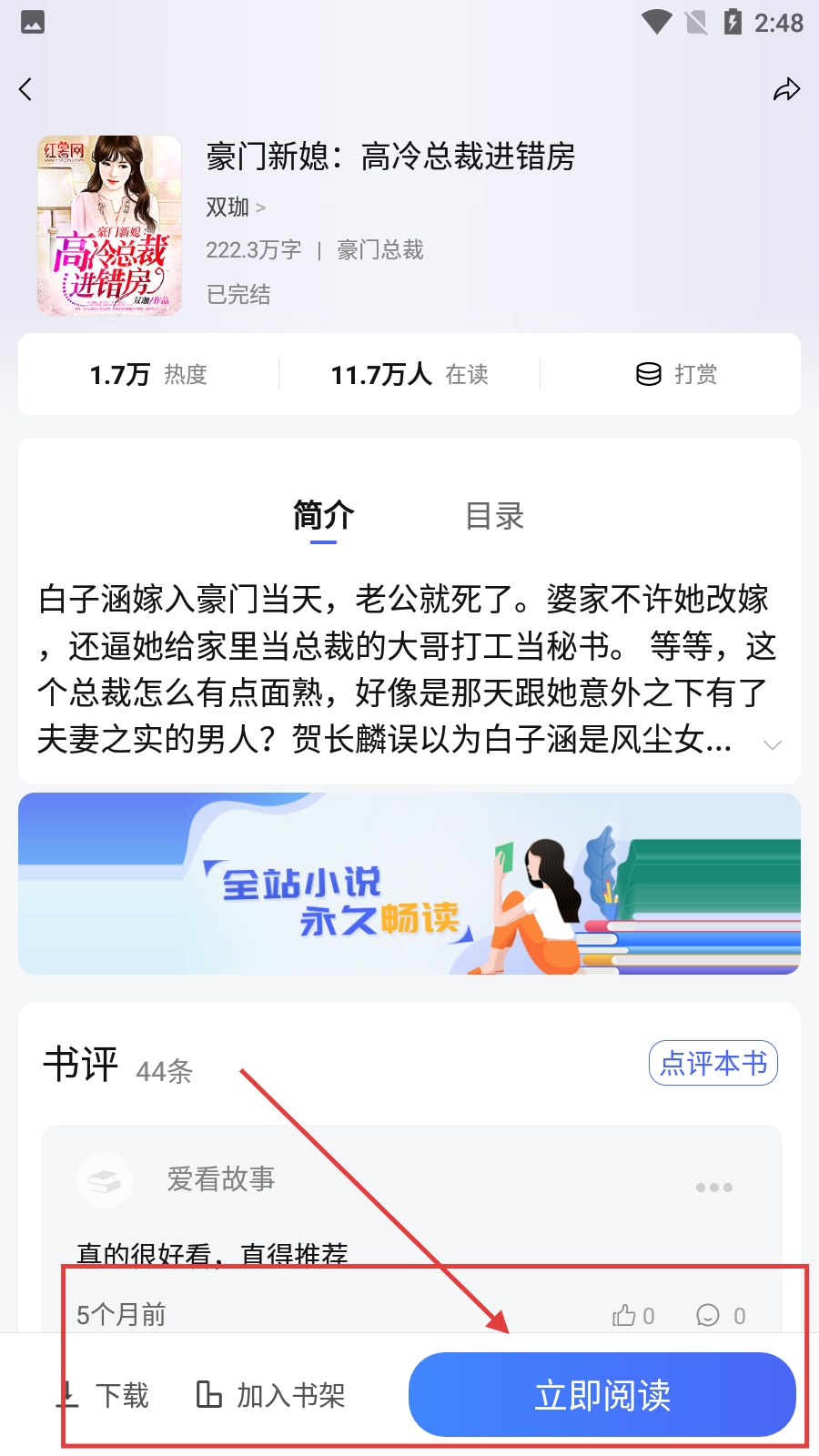Expand the full book synopsis
This screenshot has width=819, height=1456.
772,744
